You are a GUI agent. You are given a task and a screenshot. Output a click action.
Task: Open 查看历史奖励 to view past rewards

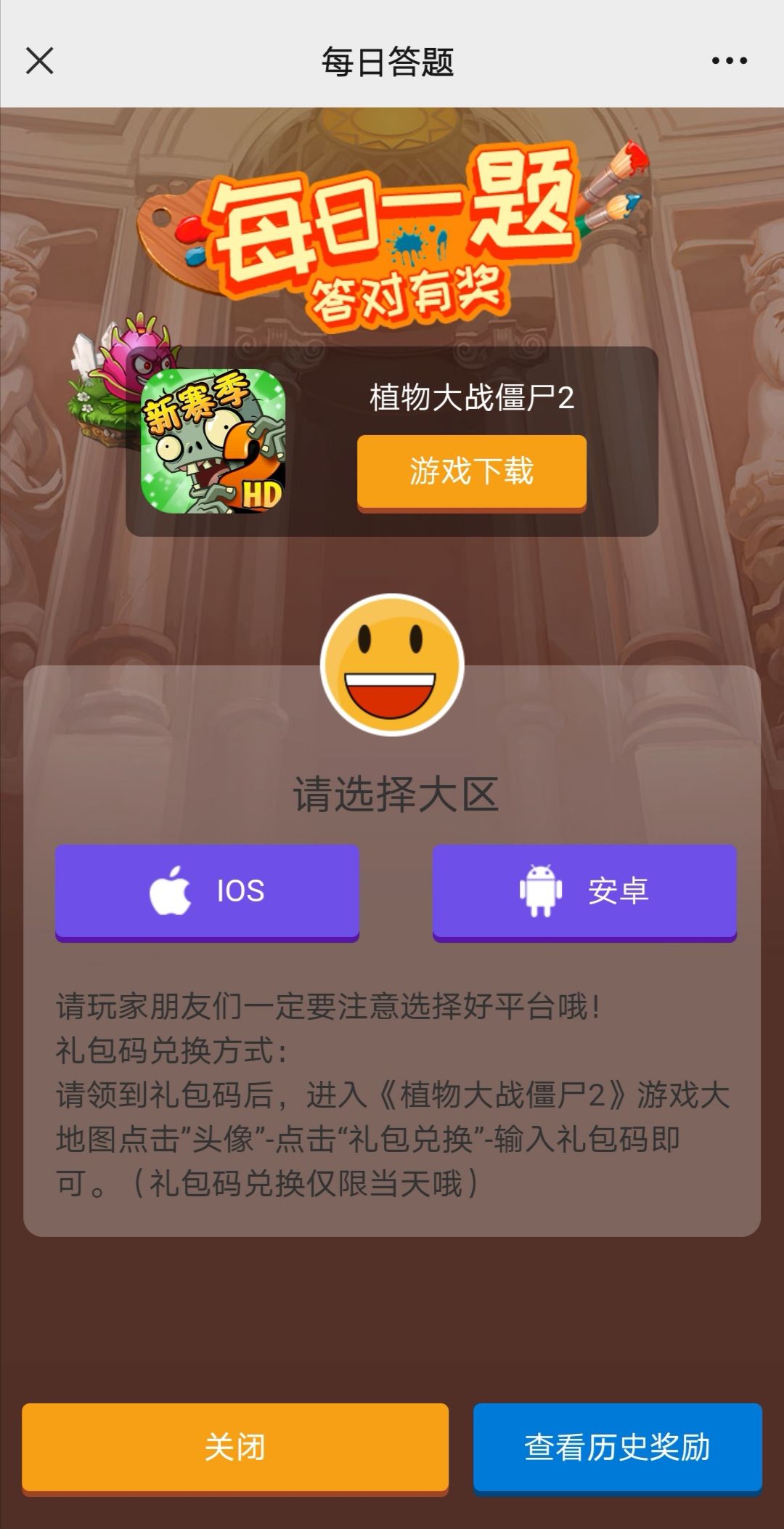coord(617,1445)
